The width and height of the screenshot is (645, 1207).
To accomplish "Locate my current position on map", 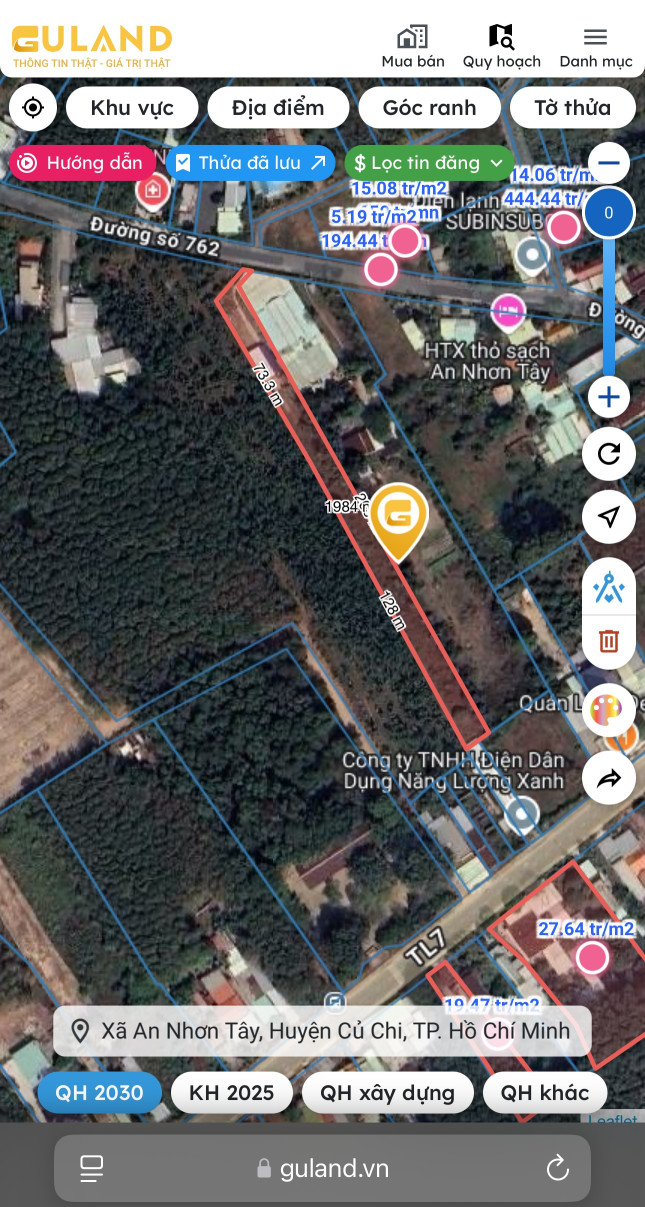I will click(33, 108).
